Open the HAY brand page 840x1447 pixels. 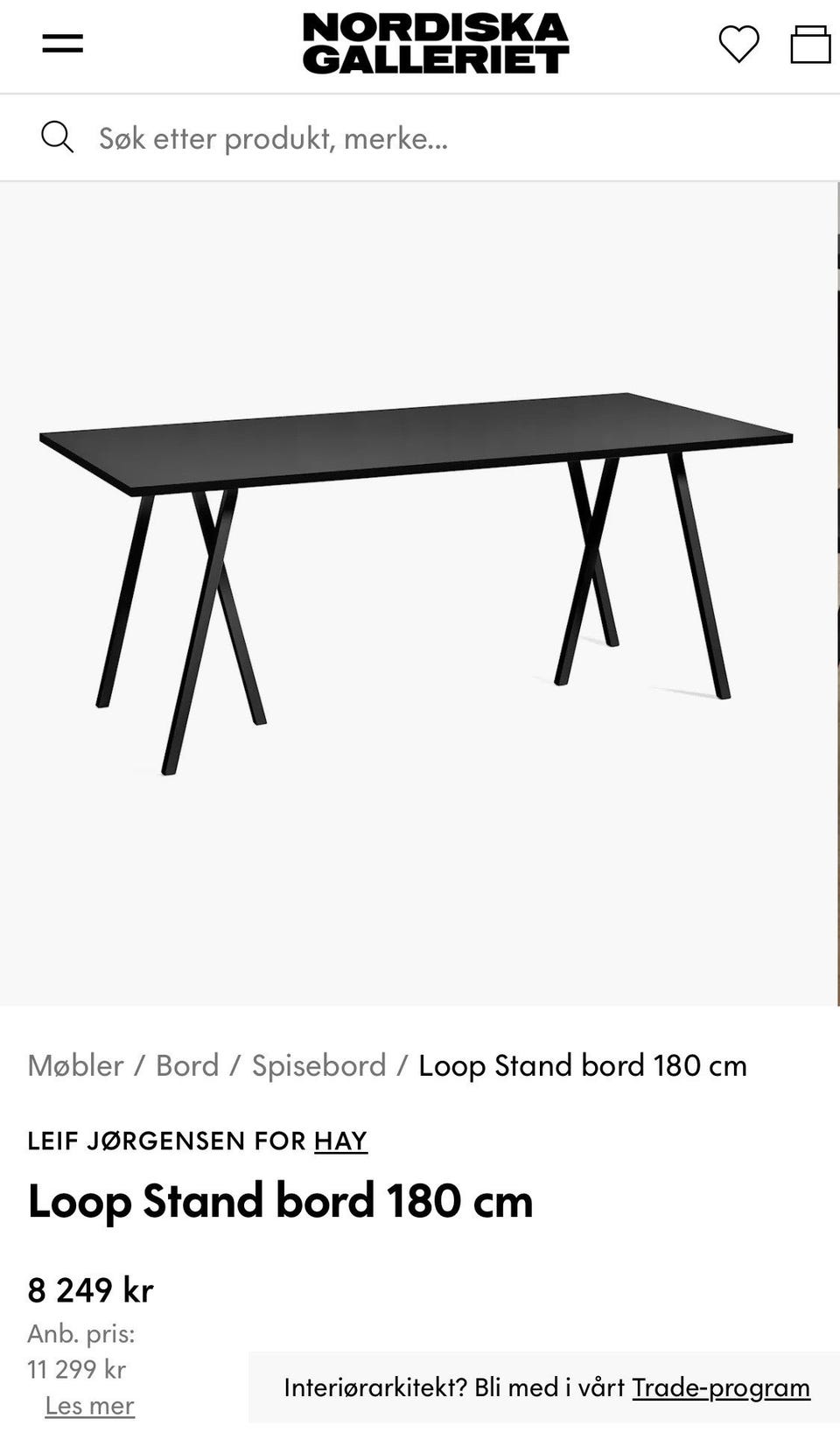pos(340,1141)
